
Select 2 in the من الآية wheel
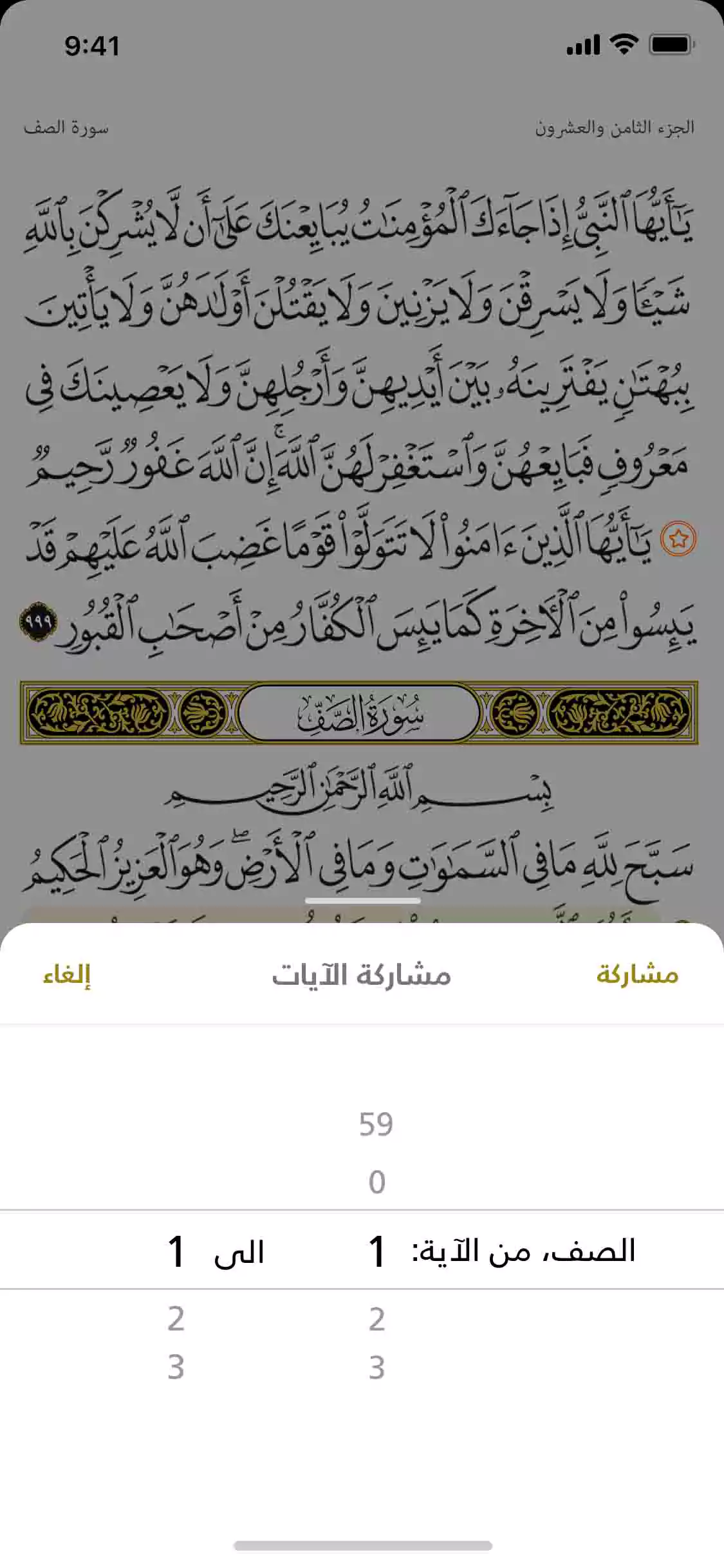click(376, 1319)
